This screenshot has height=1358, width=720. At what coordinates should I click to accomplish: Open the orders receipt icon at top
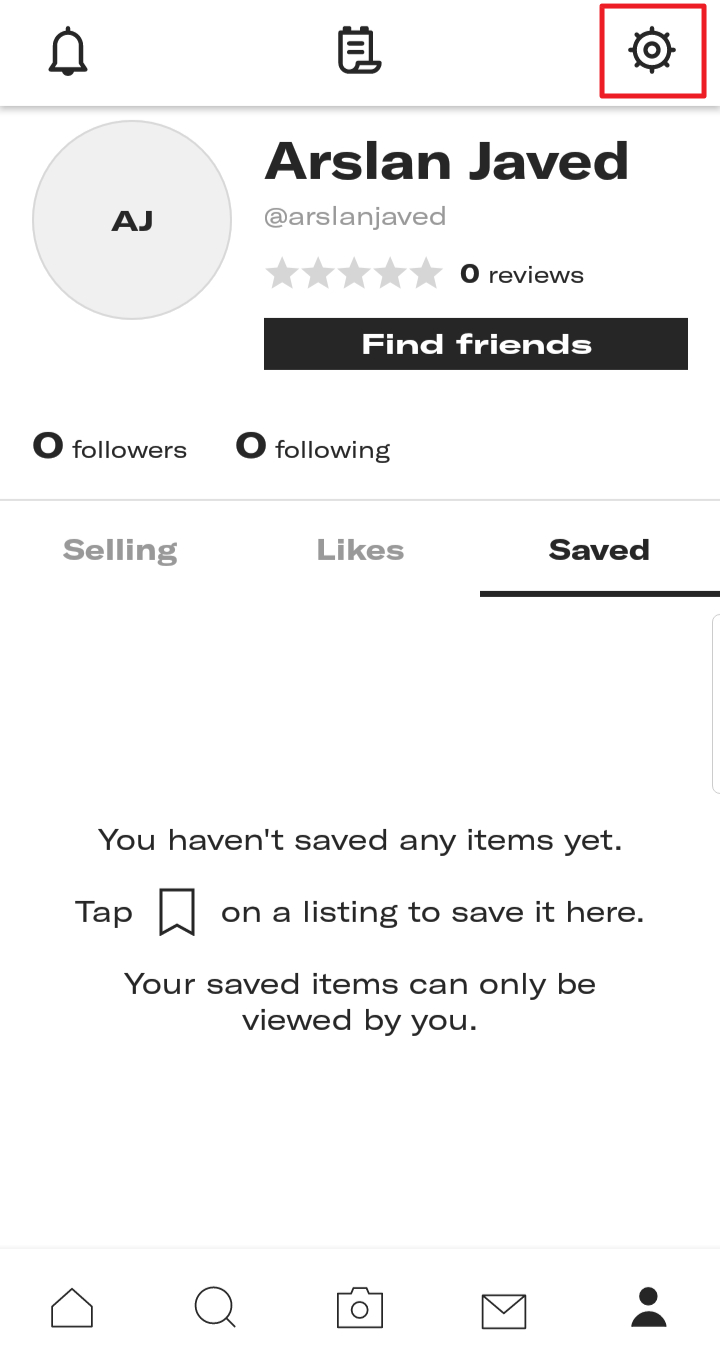[358, 48]
